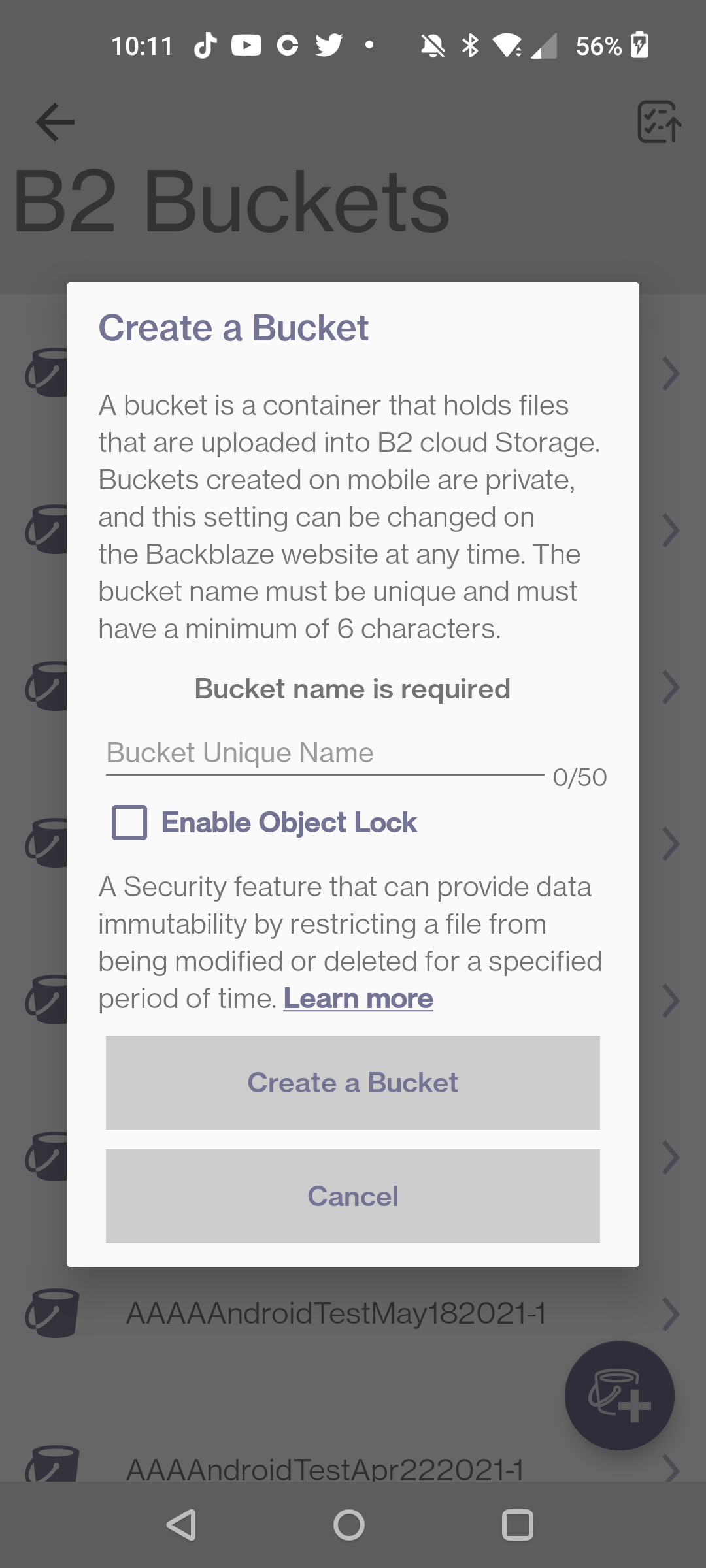Open the Learn more link
The width and height of the screenshot is (706, 1568).
[x=358, y=998]
